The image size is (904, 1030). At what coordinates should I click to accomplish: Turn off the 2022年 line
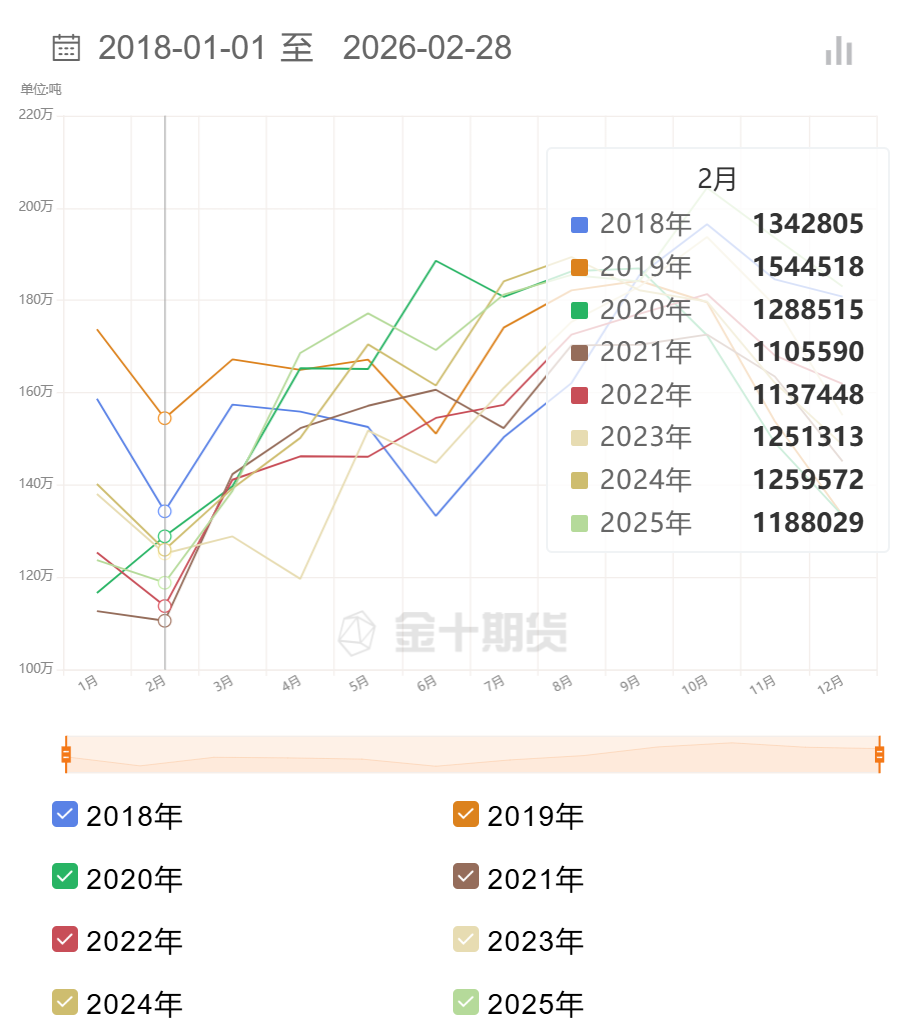(x=65, y=939)
